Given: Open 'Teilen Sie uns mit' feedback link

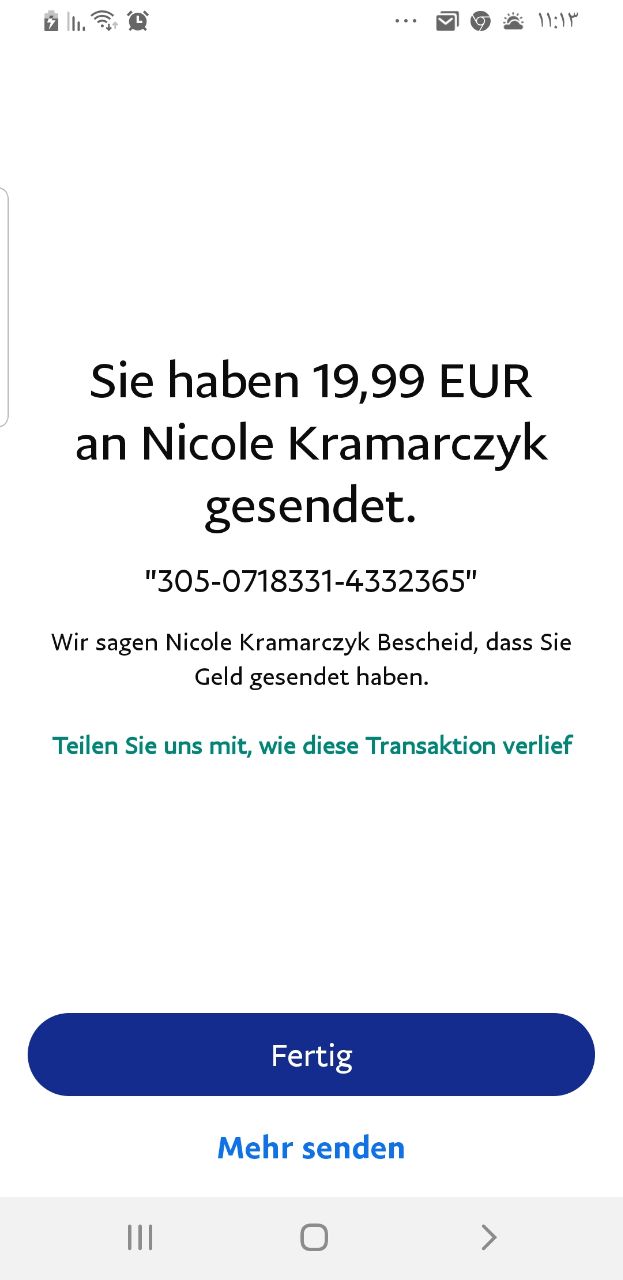Looking at the screenshot, I should [312, 746].
